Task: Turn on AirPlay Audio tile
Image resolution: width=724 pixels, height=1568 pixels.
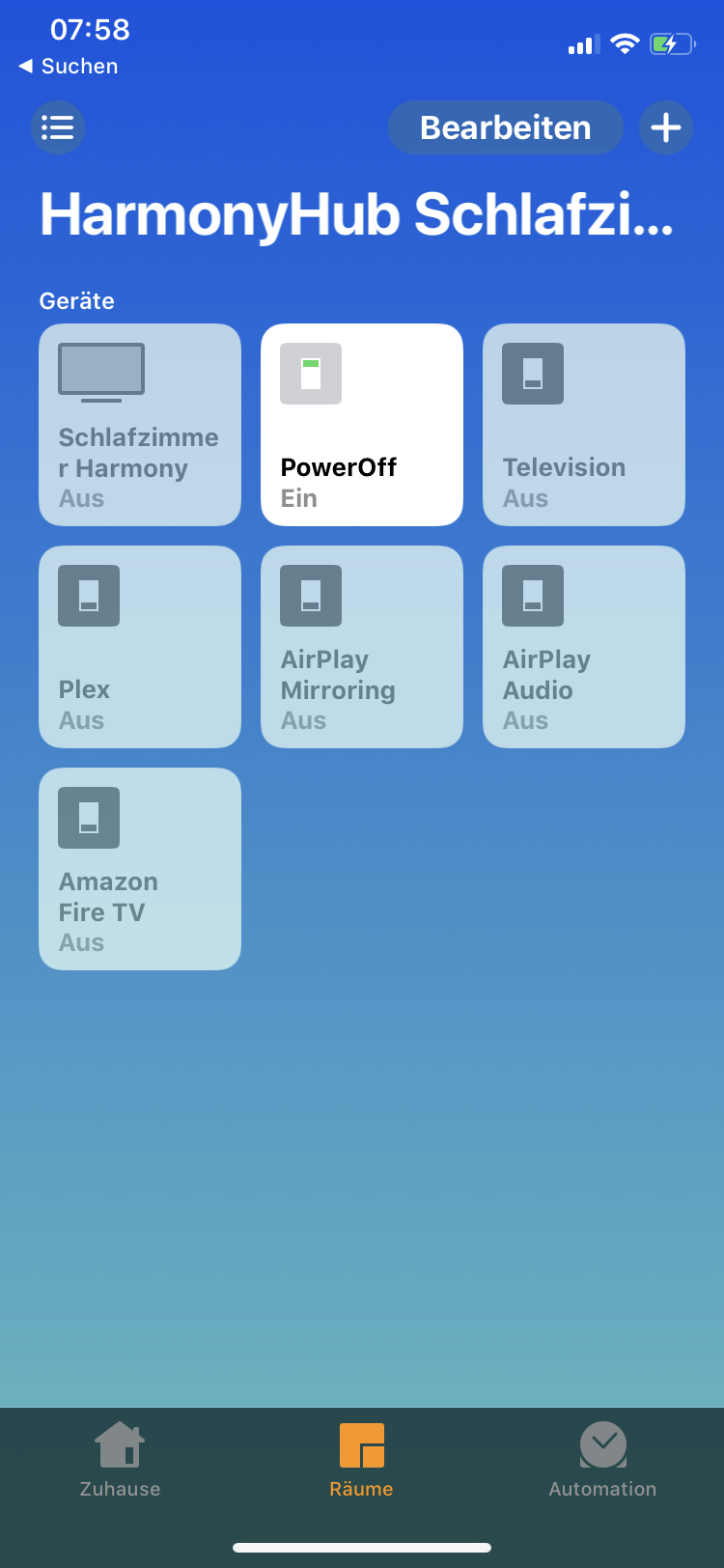Action: tap(584, 647)
